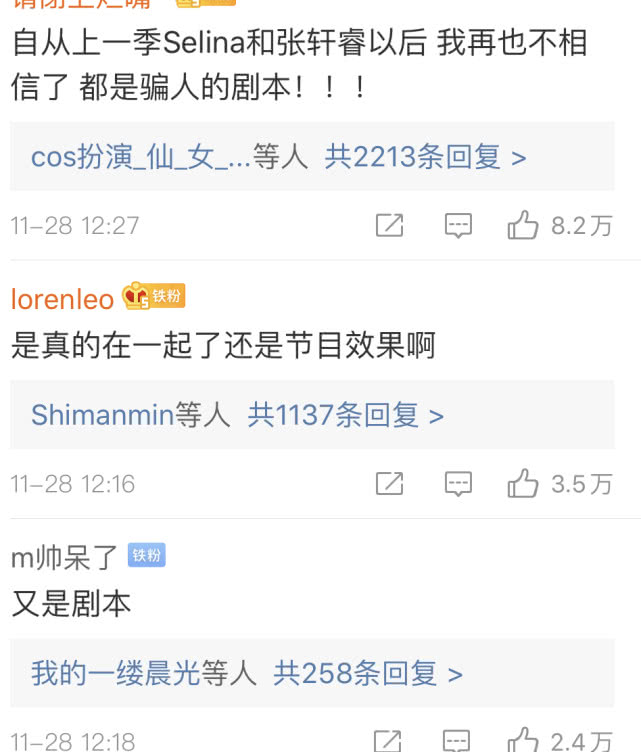Repost the 11-28 12:27 comment

389,225
